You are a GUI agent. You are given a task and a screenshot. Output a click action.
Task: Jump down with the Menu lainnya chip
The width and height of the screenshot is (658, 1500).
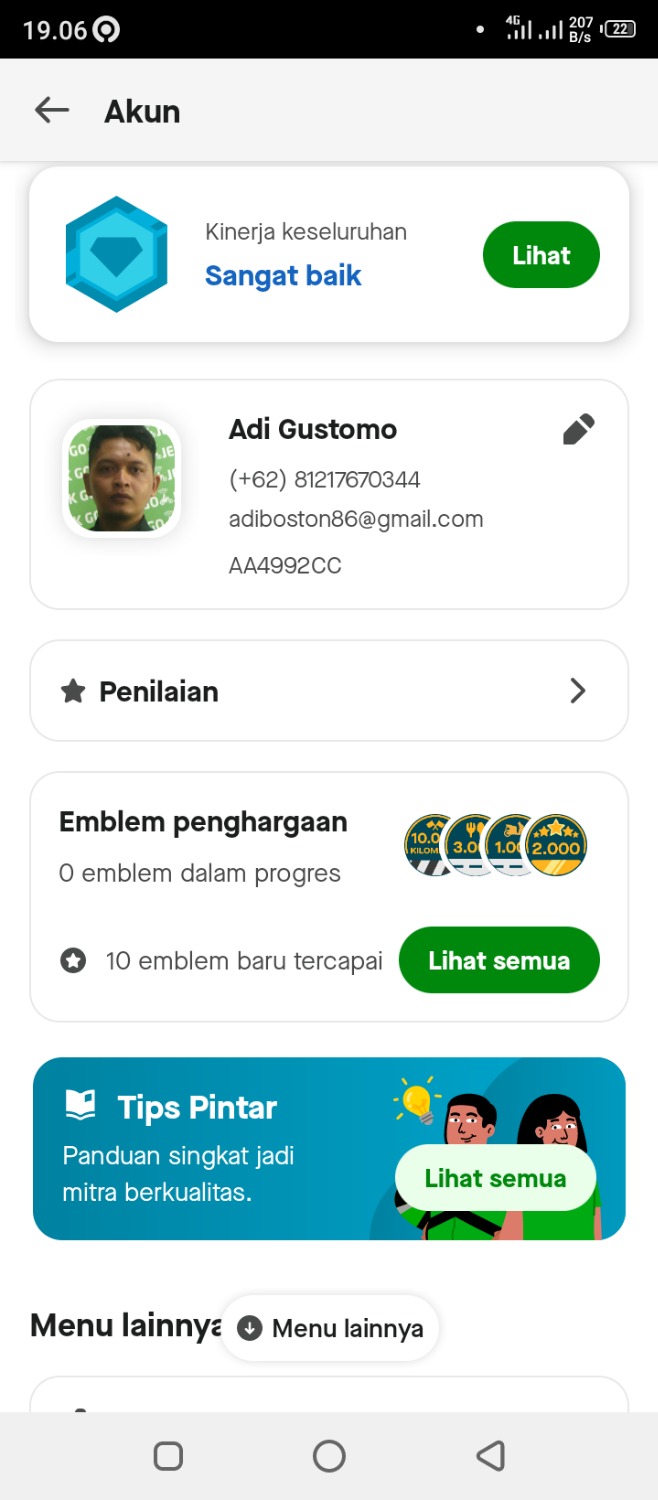pyautogui.click(x=330, y=1328)
